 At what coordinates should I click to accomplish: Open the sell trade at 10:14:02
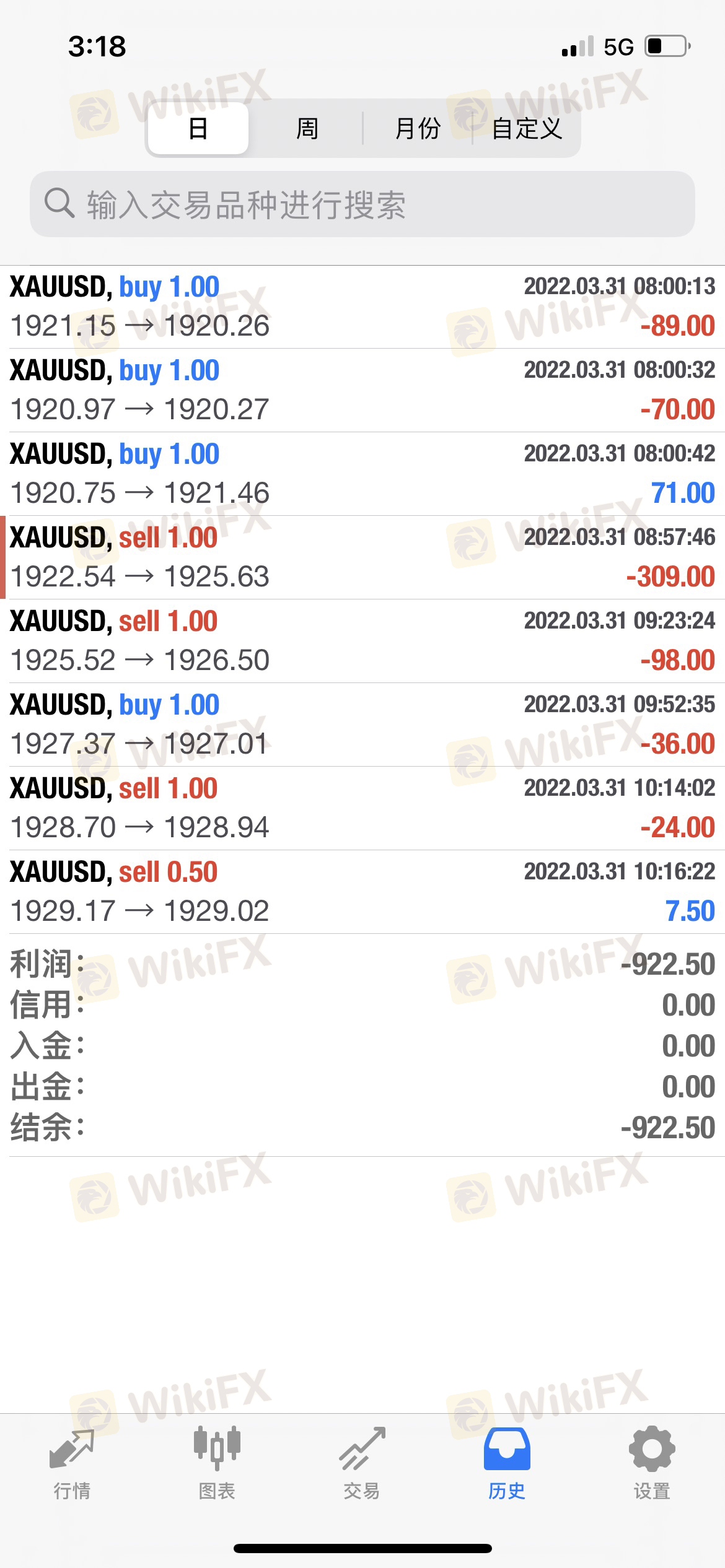pyautogui.click(x=362, y=808)
